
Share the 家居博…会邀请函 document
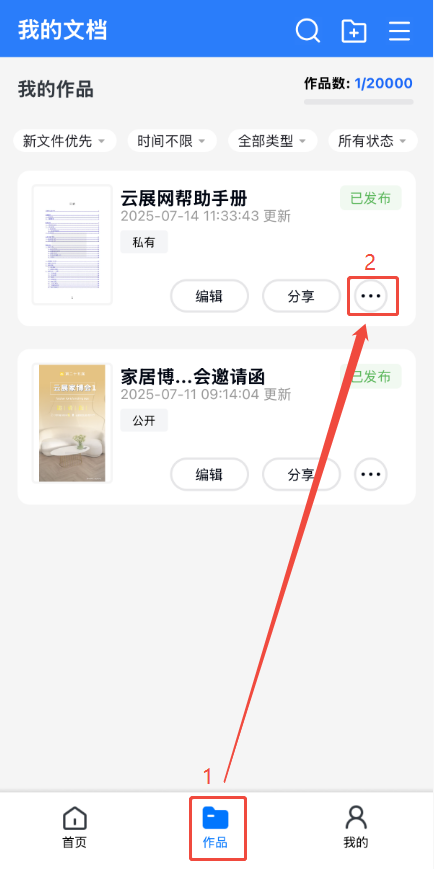click(301, 474)
